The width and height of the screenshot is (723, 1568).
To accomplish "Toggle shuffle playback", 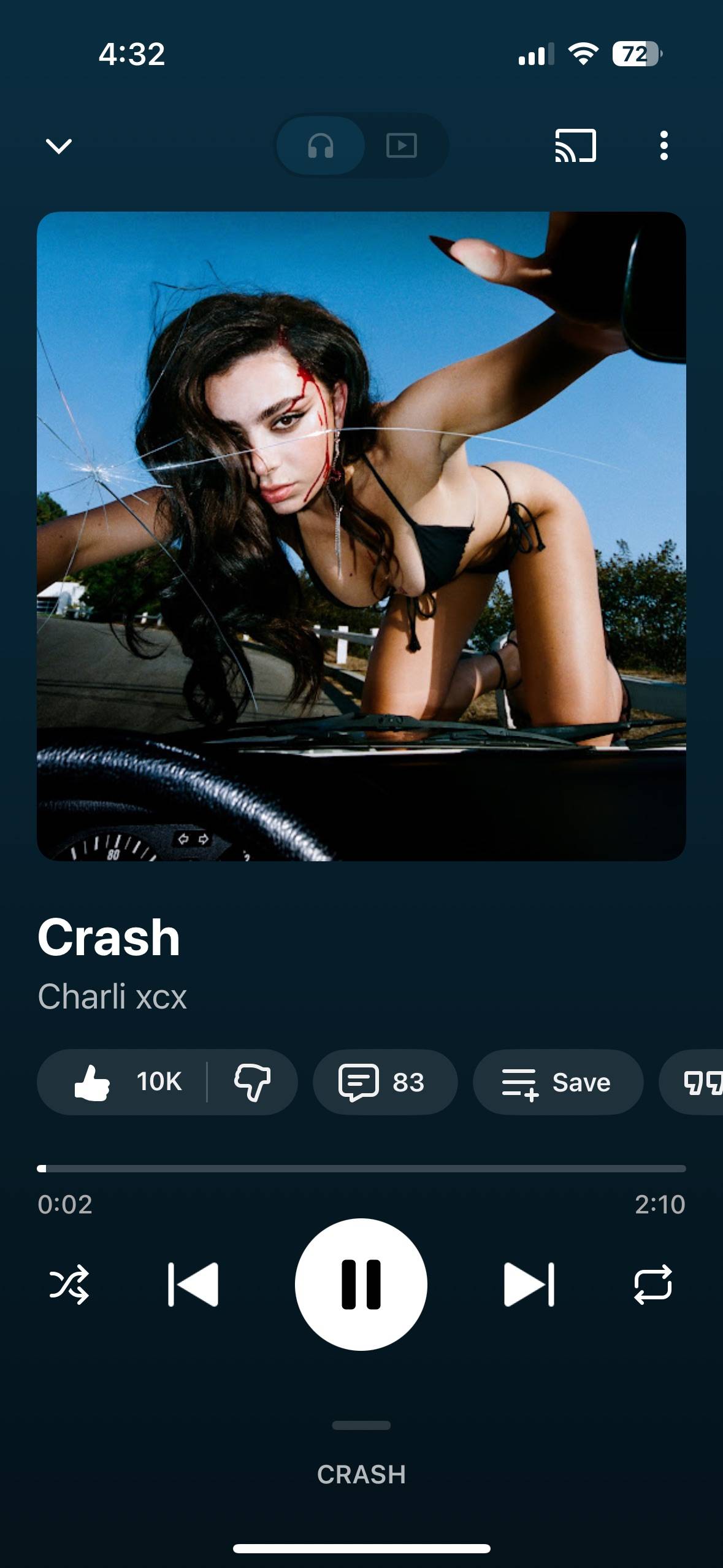I will (69, 1284).
